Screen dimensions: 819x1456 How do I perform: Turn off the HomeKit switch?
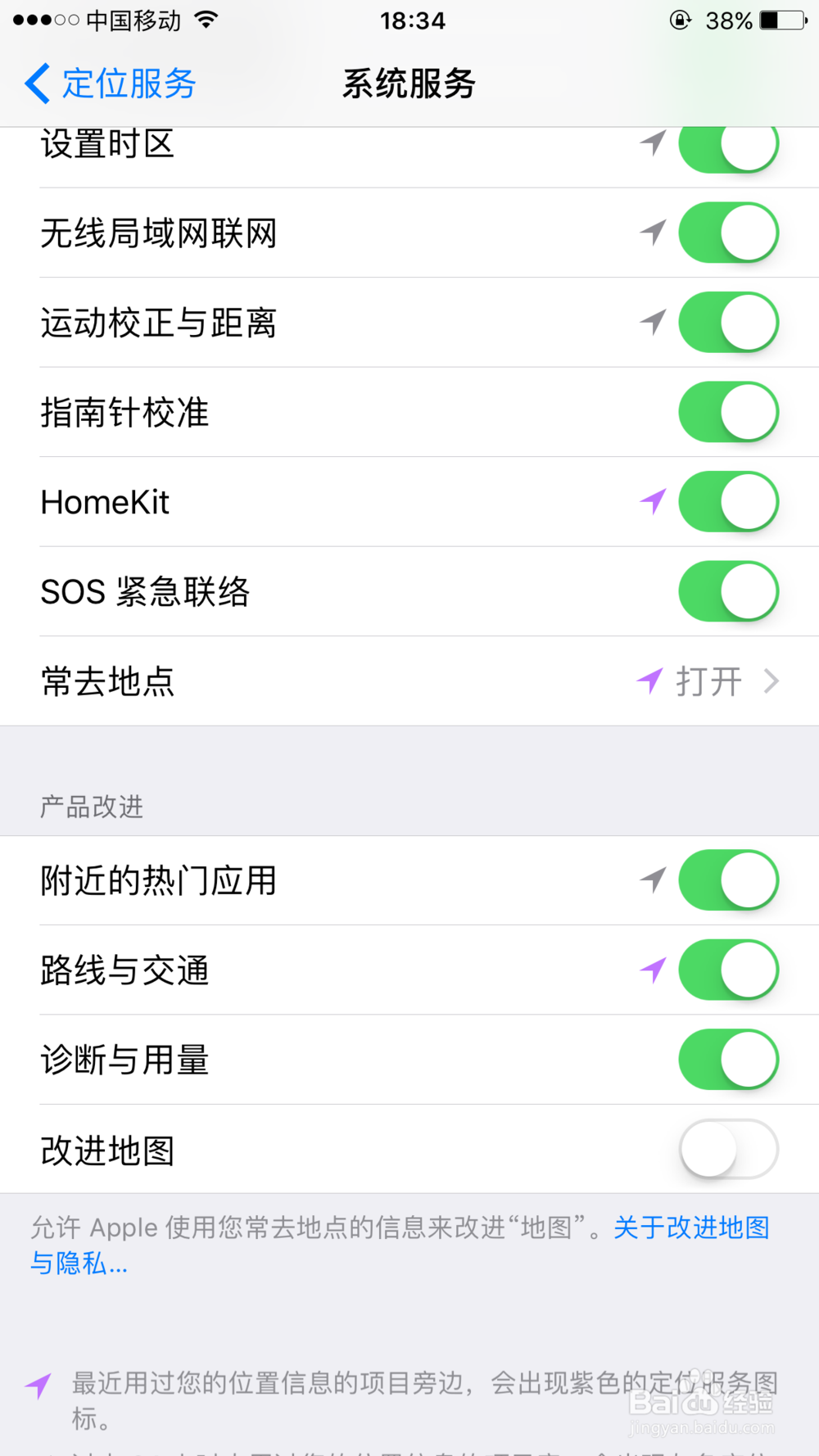click(x=728, y=502)
